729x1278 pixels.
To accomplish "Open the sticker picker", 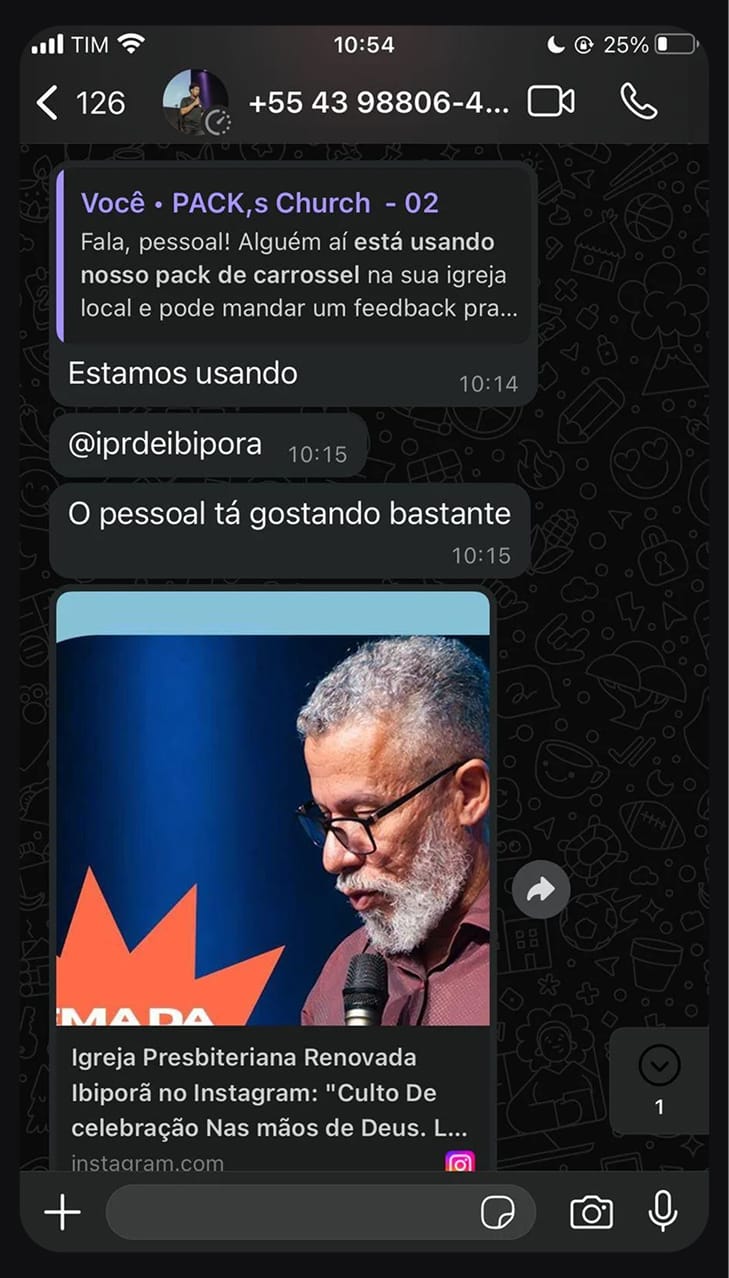I will [498, 1213].
